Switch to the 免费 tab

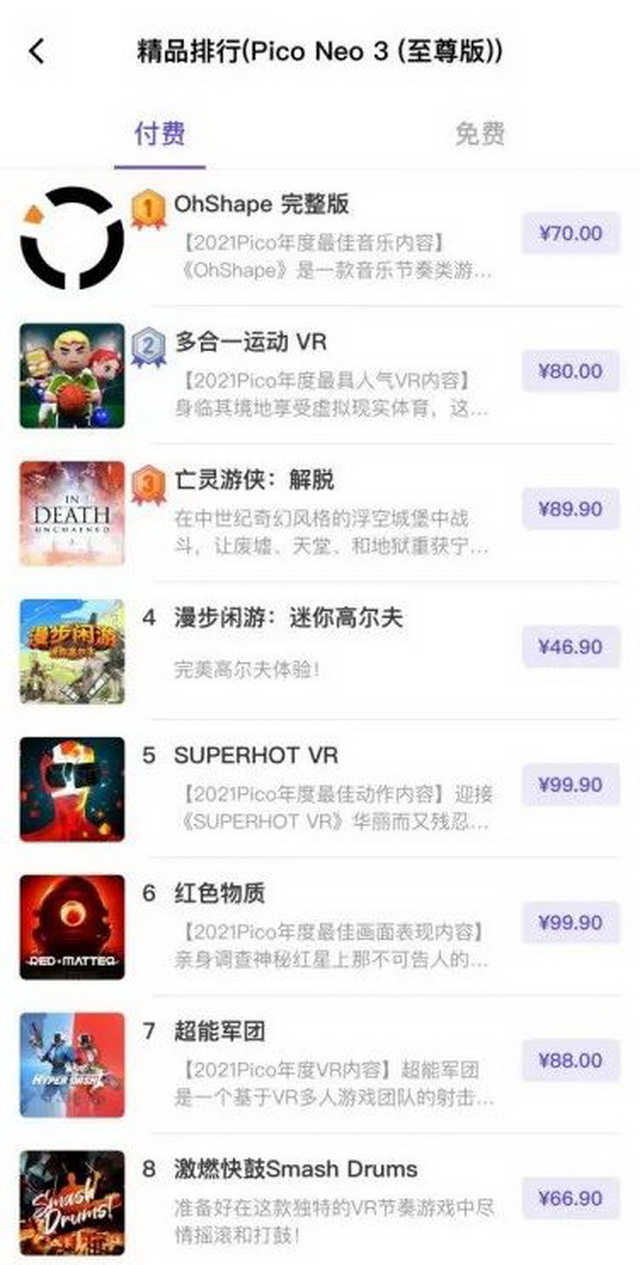coord(480,134)
